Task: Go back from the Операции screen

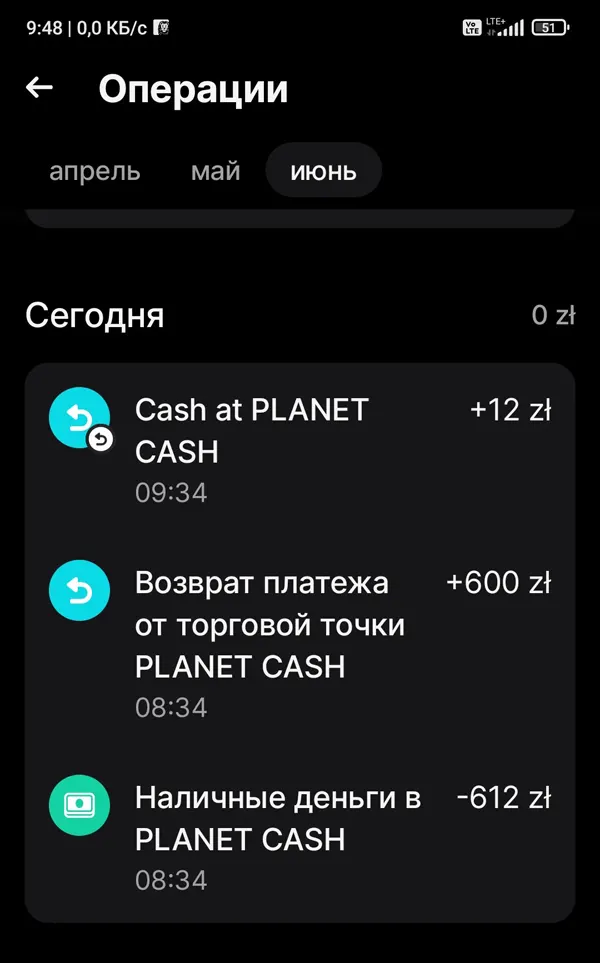Action: [39, 88]
